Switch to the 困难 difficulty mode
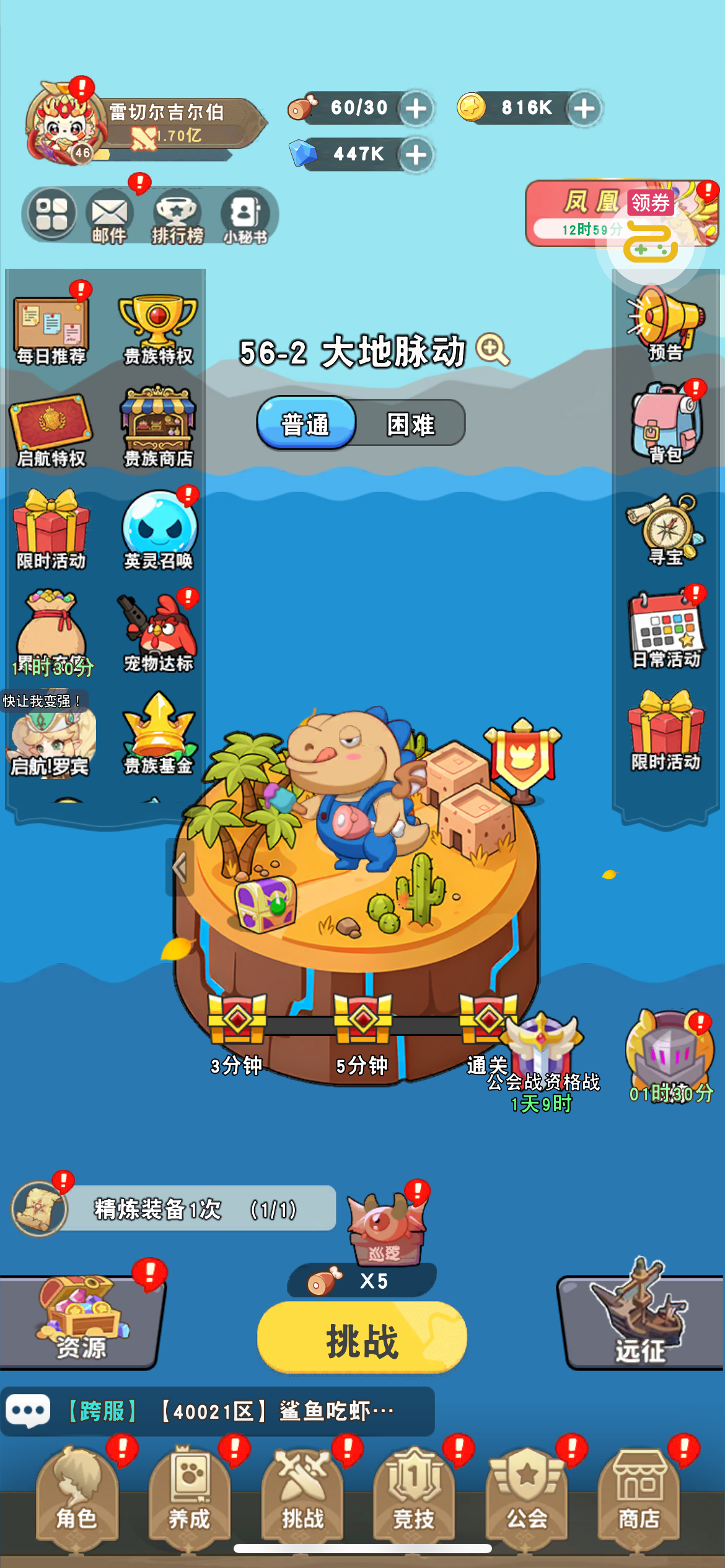Screen dimensions: 725x1568 coord(410,424)
